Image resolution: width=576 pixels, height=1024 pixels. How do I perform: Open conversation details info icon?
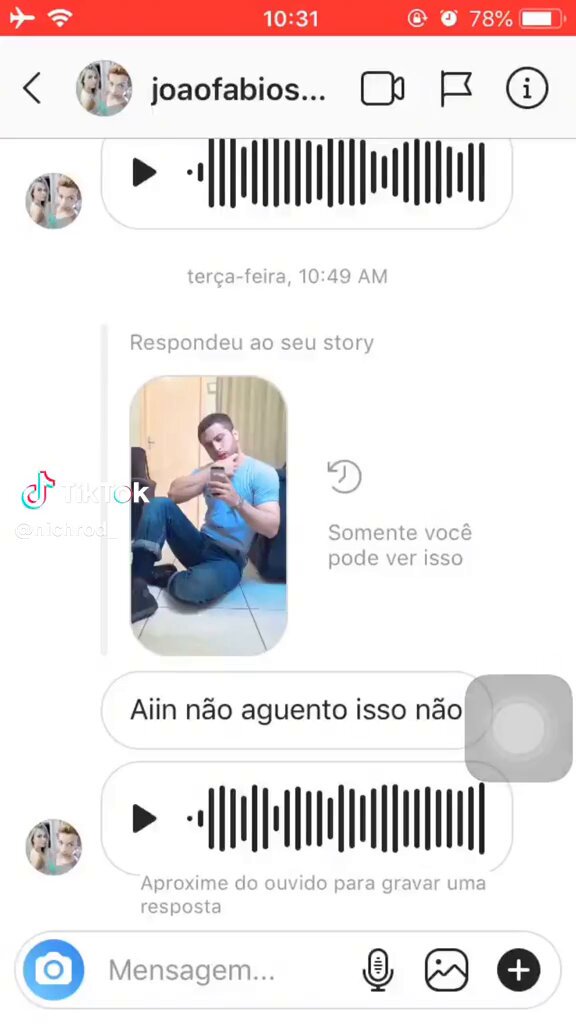click(526, 88)
